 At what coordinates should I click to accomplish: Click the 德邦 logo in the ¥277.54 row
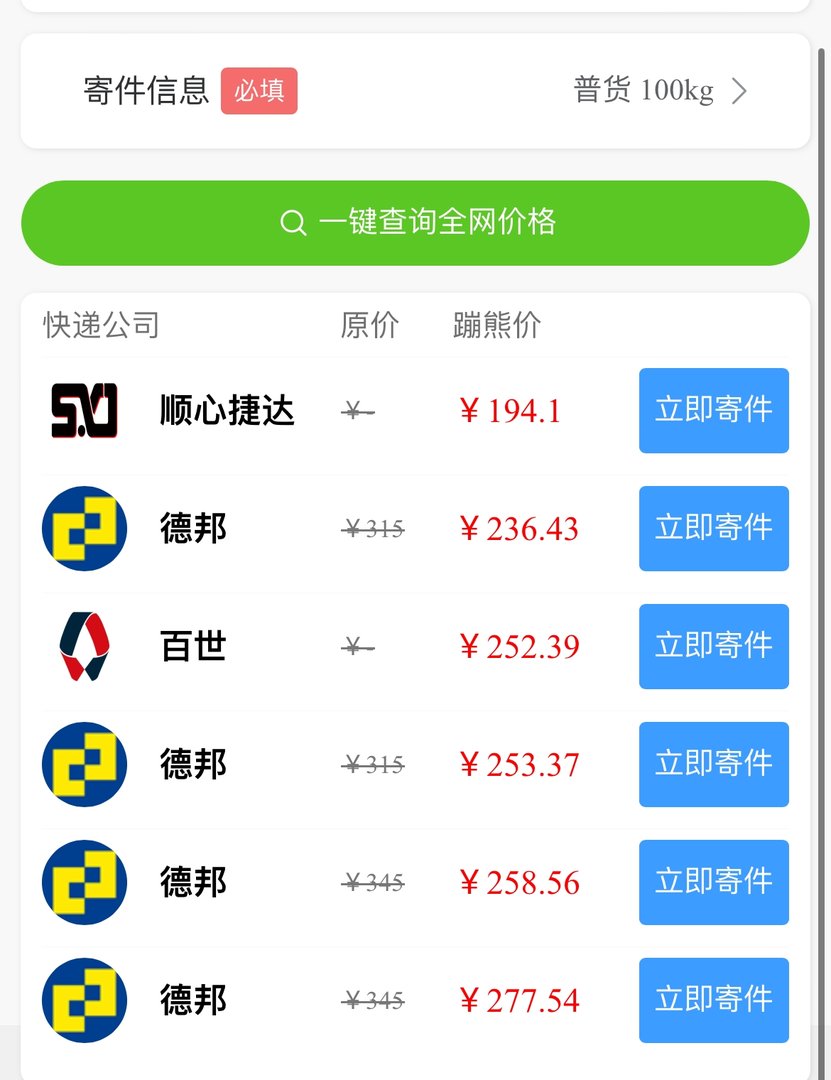(x=84, y=1000)
